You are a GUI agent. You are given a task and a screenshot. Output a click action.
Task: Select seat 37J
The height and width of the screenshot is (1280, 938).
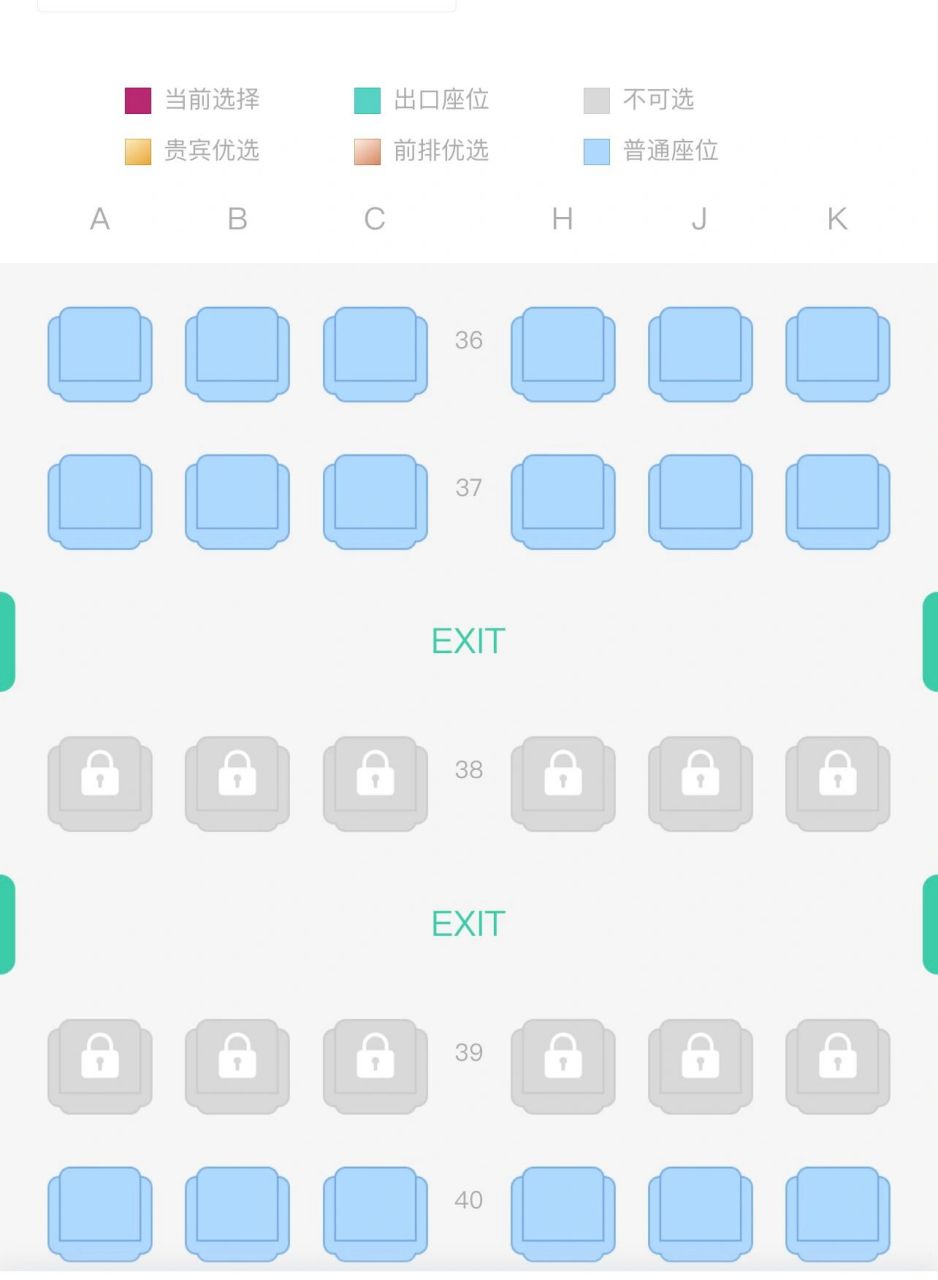[700, 501]
